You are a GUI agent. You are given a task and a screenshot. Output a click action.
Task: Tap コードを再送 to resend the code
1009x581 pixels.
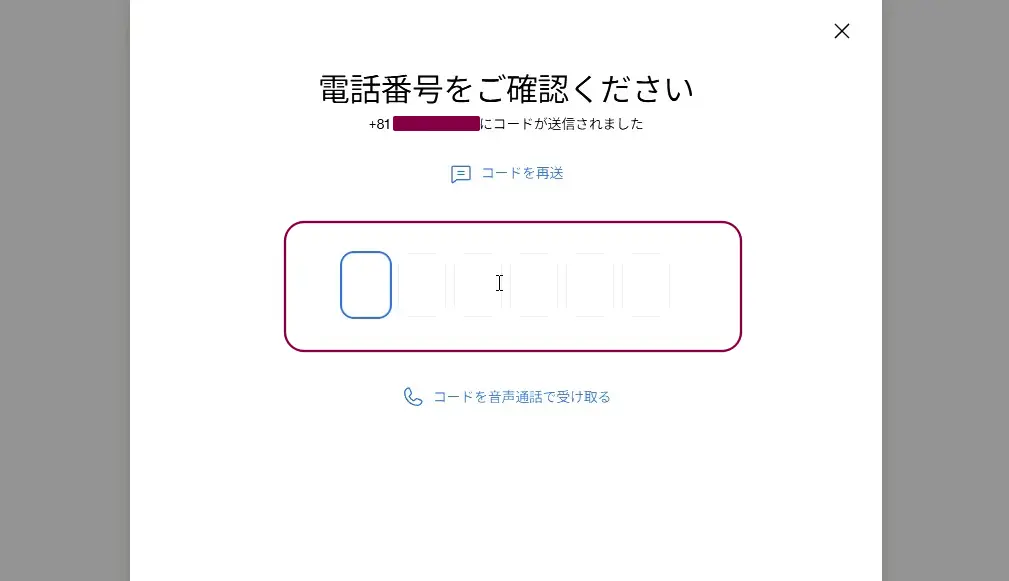pyautogui.click(x=521, y=173)
